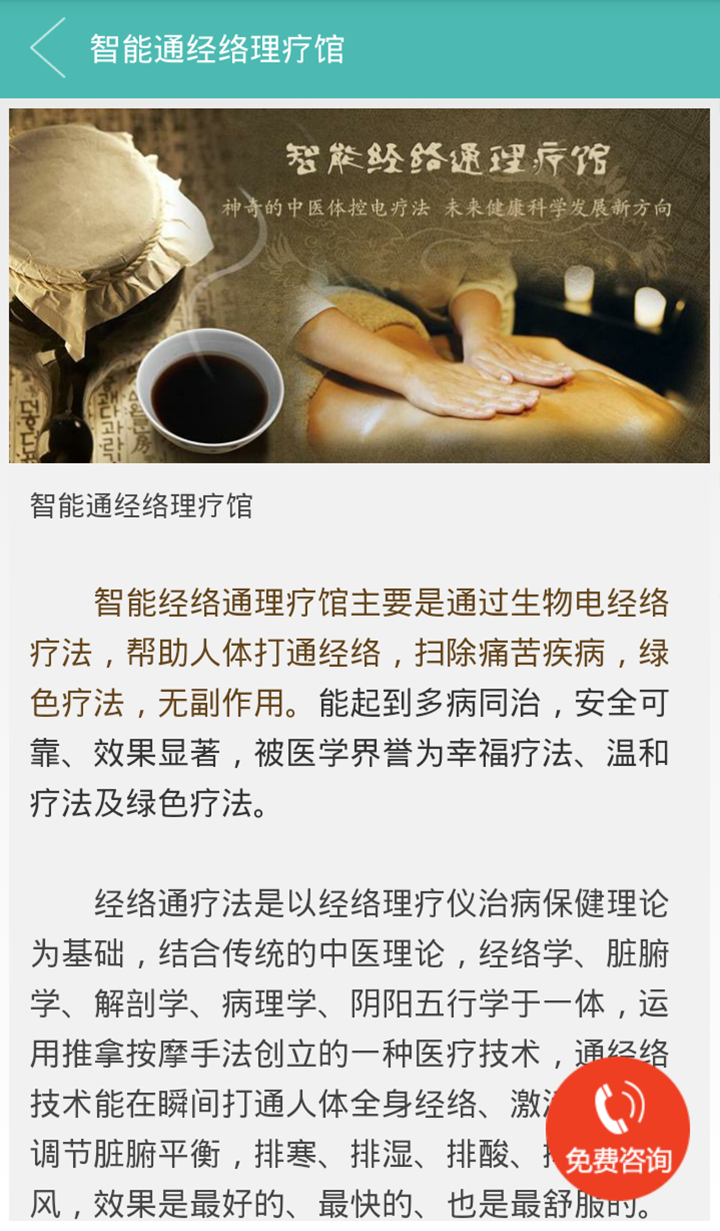Screen dimensions: 720x1231
Task: Tap the 免费咨询 call button
Action: 618,1128
